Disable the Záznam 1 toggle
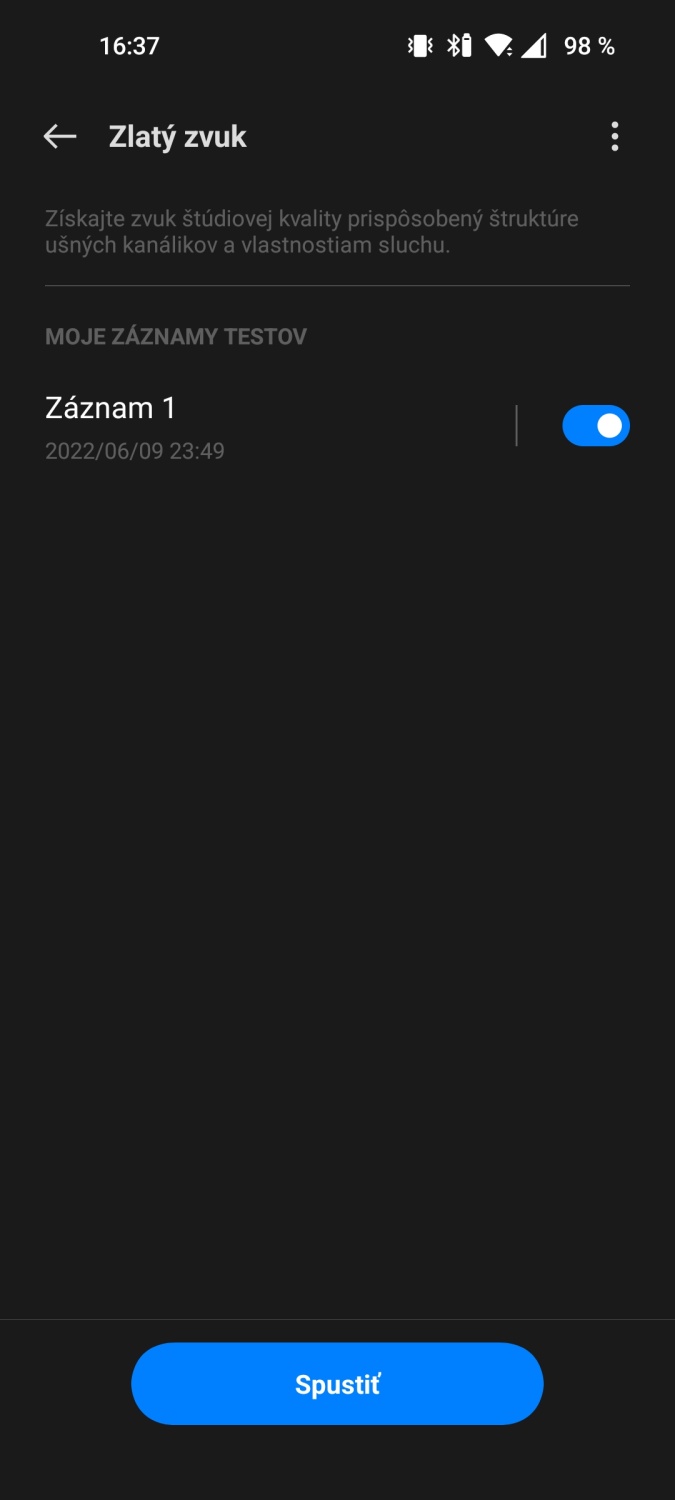Viewport: 675px width, 1500px height. point(595,426)
